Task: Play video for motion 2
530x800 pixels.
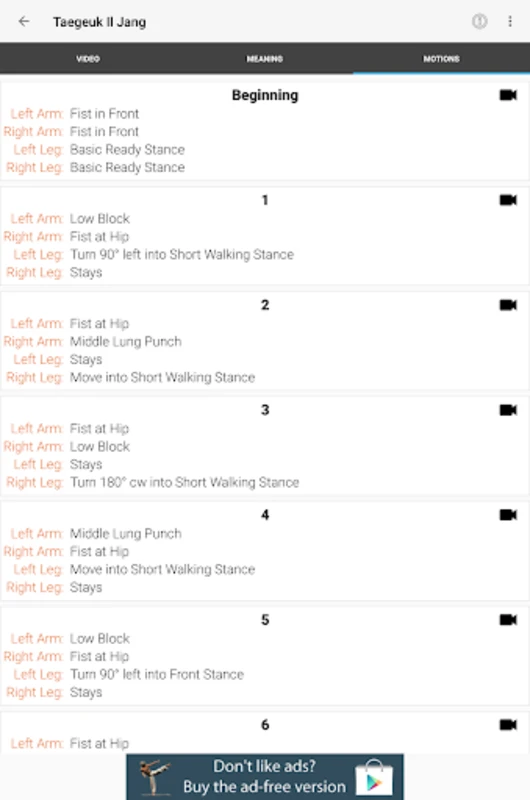Action: coord(508,305)
